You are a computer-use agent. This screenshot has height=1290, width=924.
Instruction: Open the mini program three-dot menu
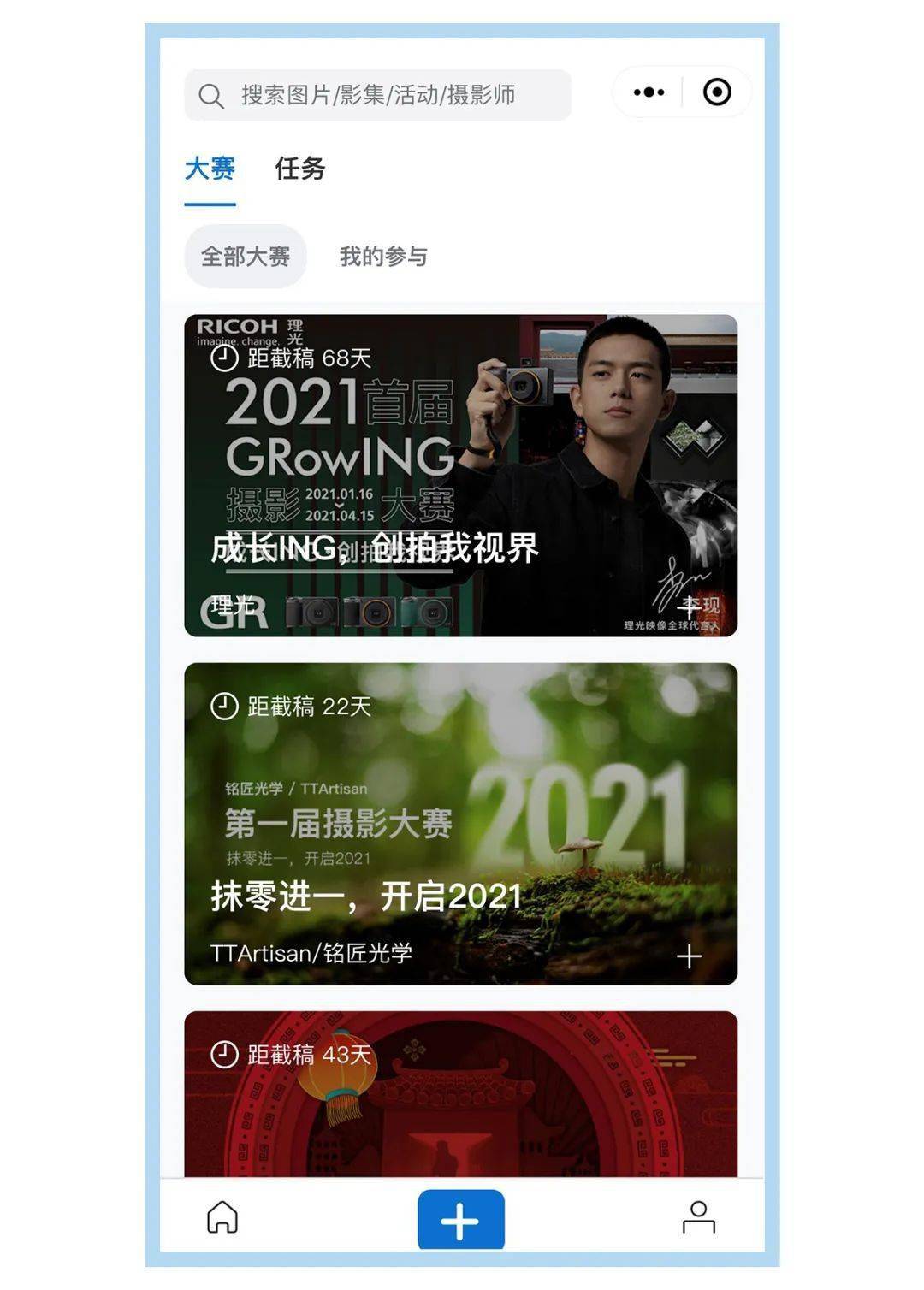click(x=649, y=92)
